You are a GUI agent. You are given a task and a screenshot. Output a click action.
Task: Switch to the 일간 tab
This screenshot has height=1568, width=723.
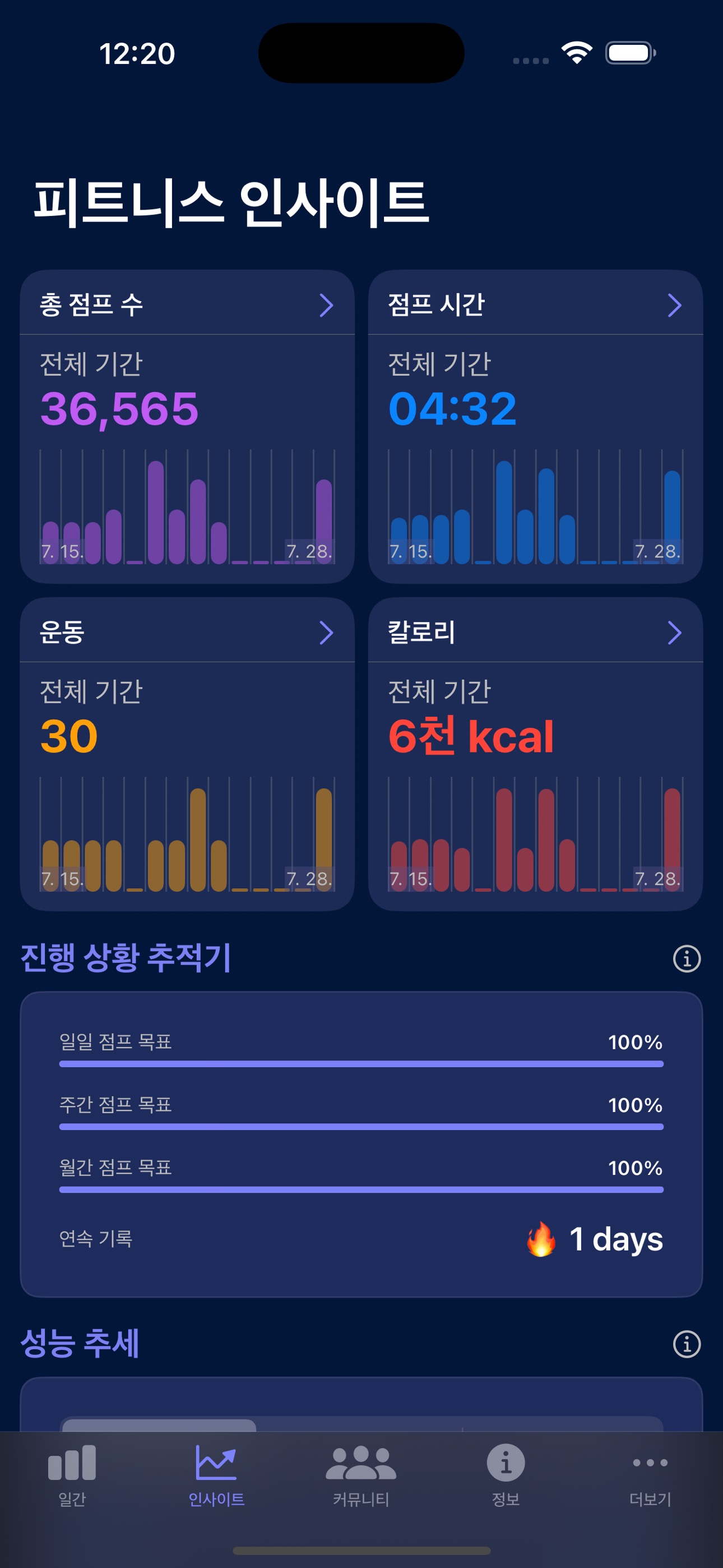[x=72, y=1474]
